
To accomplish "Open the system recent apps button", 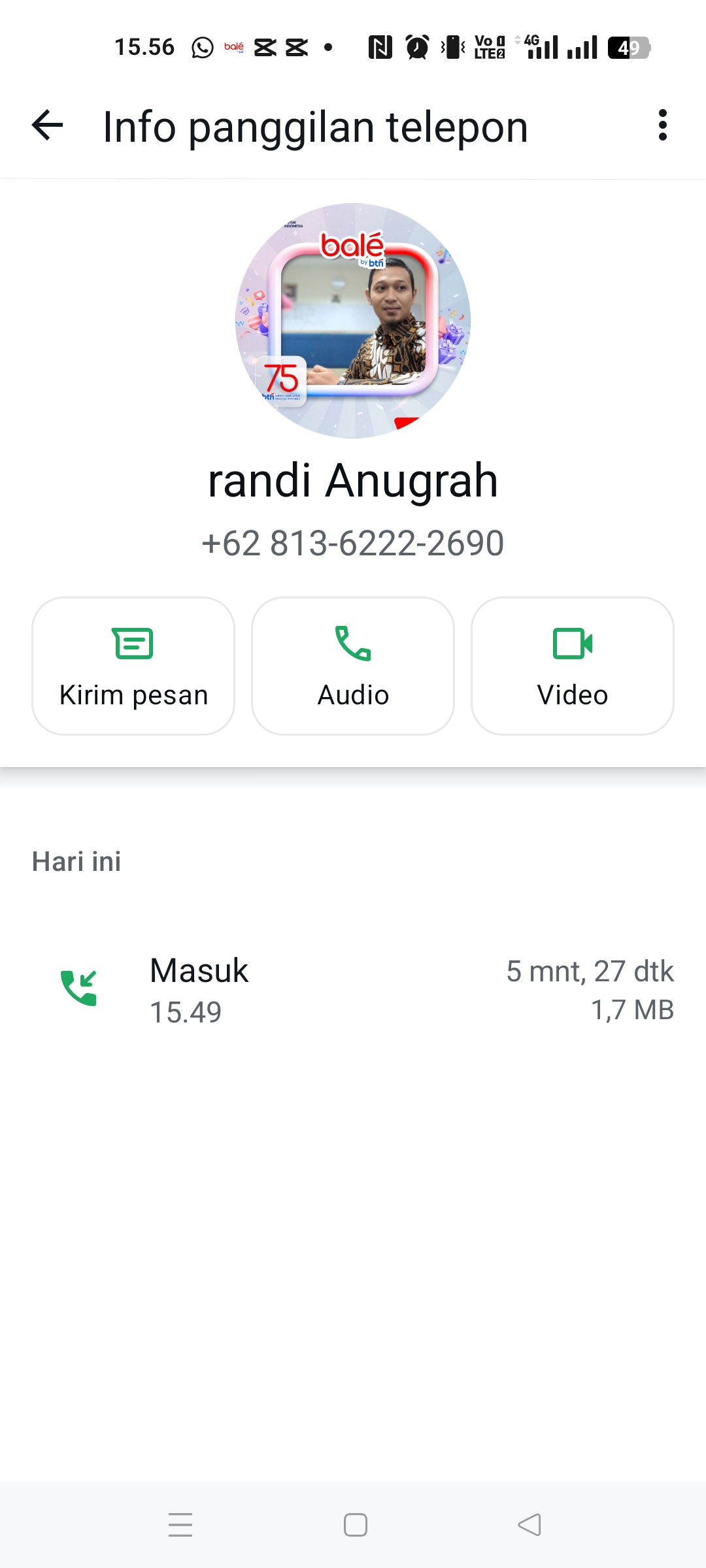I will (180, 1525).
